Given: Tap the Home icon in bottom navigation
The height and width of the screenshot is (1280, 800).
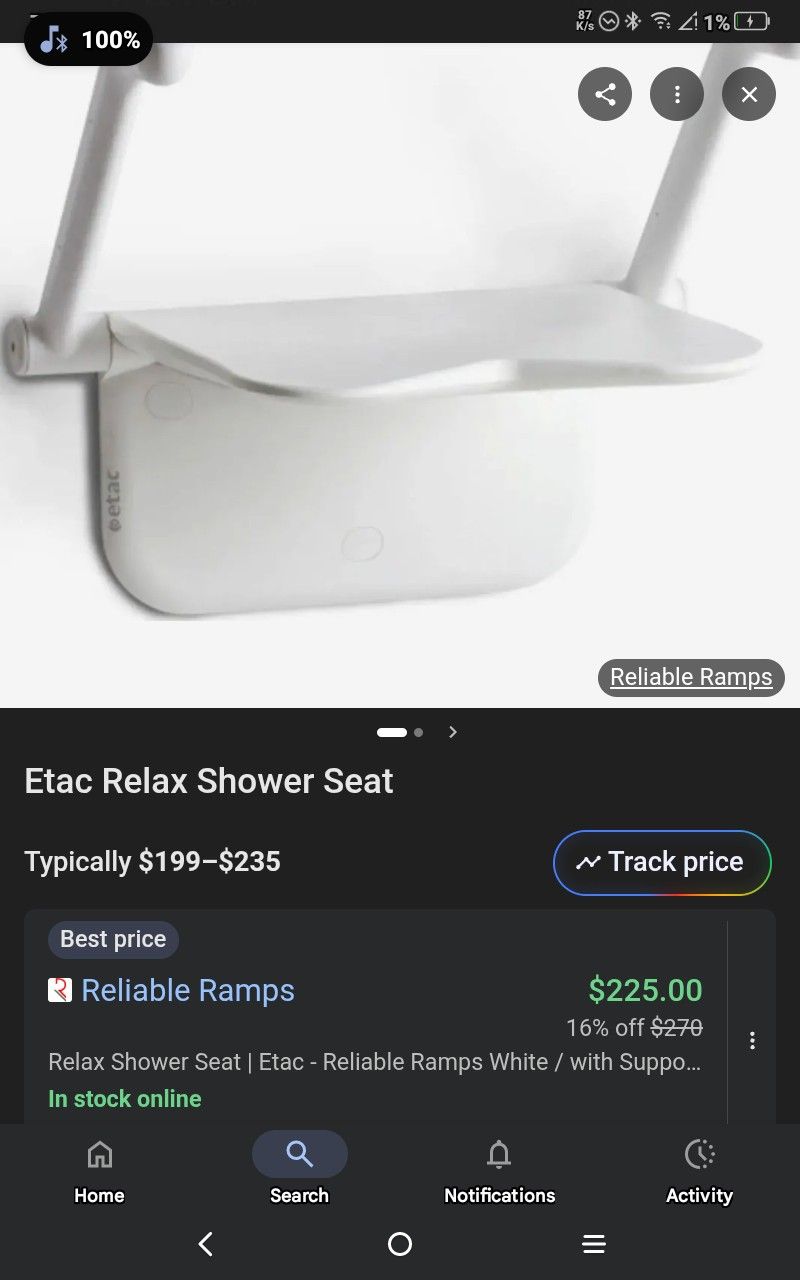Looking at the screenshot, I should pos(99,1170).
